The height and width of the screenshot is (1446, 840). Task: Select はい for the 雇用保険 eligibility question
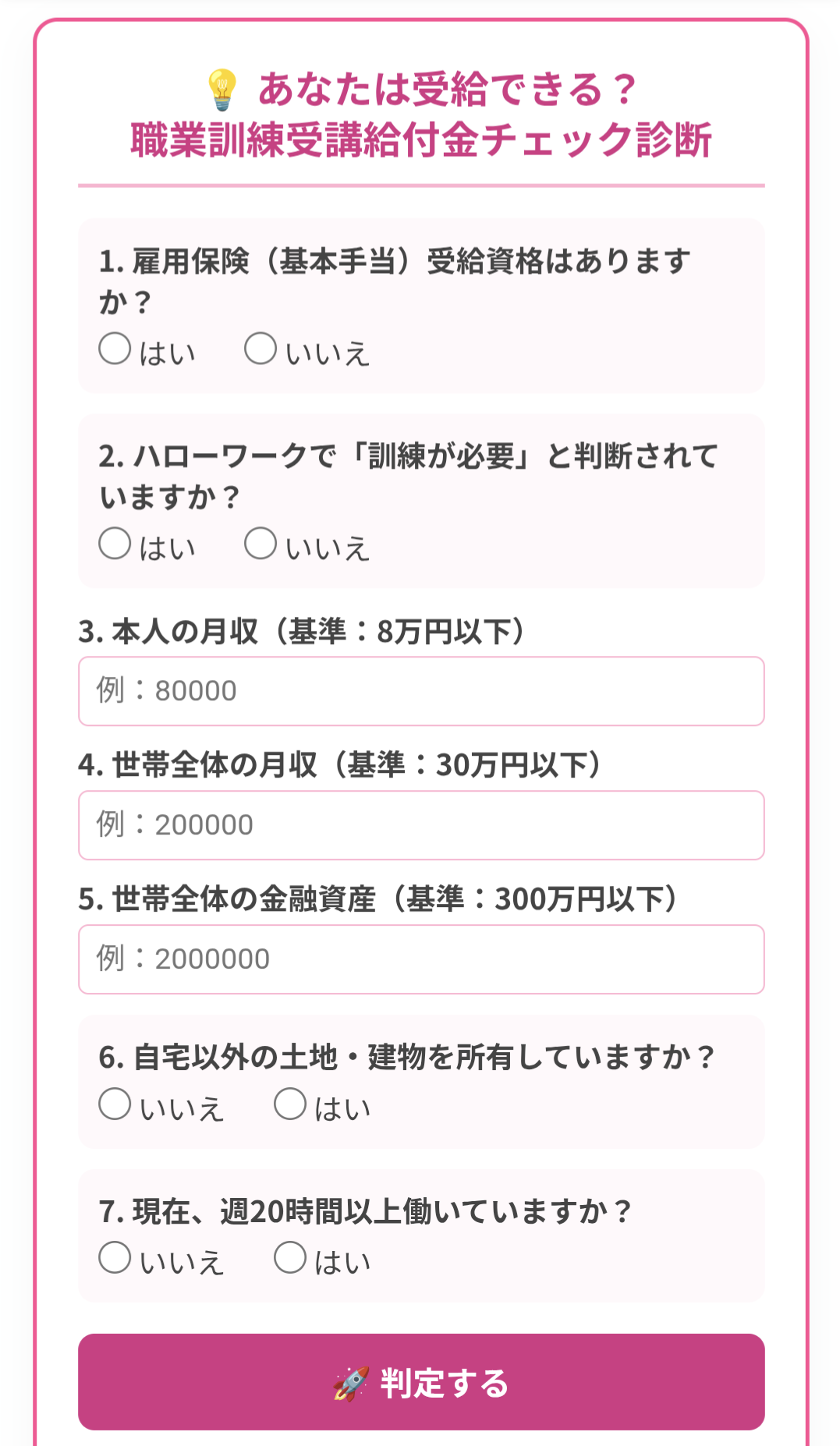click(x=114, y=351)
